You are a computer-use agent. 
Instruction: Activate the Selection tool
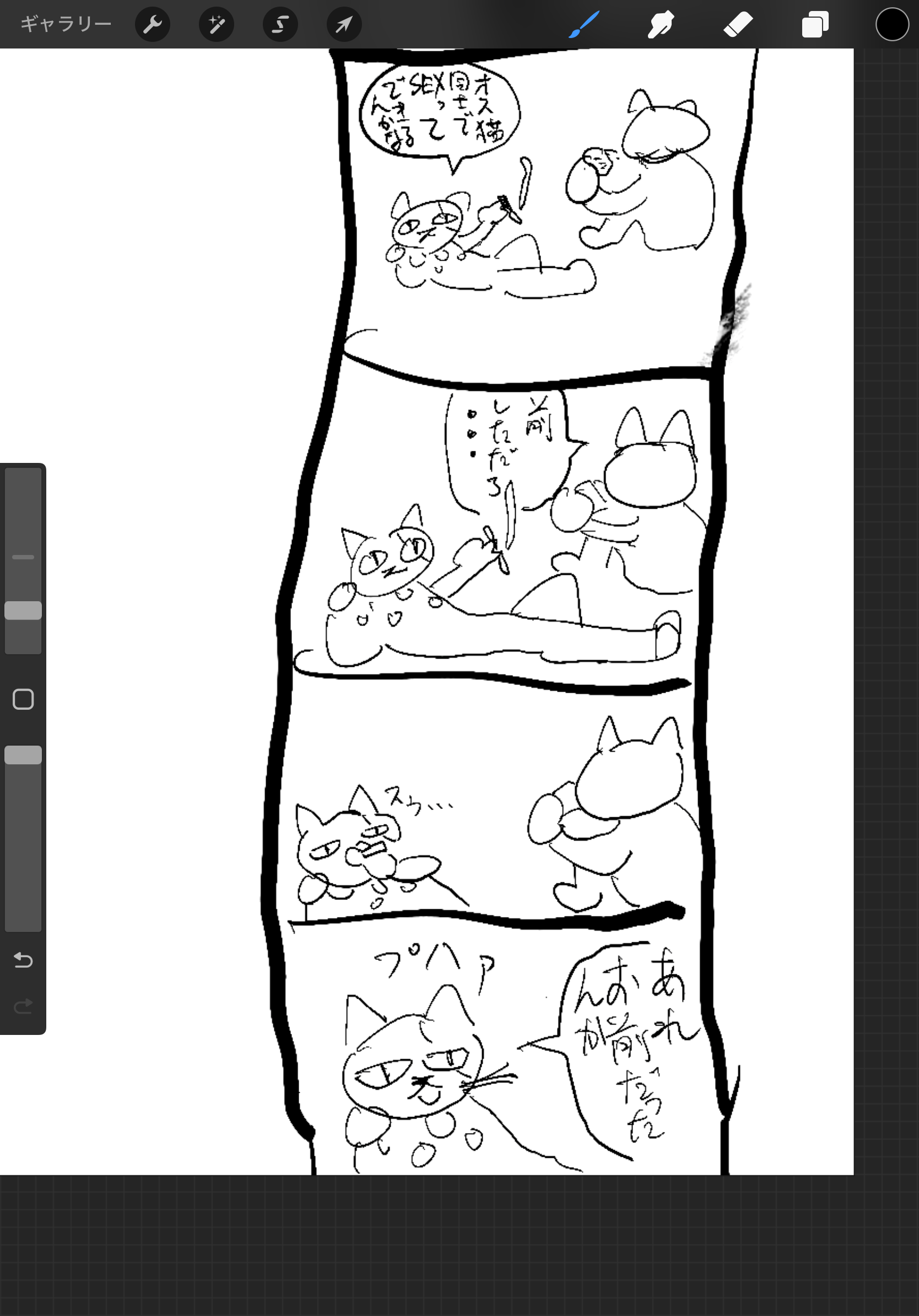click(x=280, y=24)
